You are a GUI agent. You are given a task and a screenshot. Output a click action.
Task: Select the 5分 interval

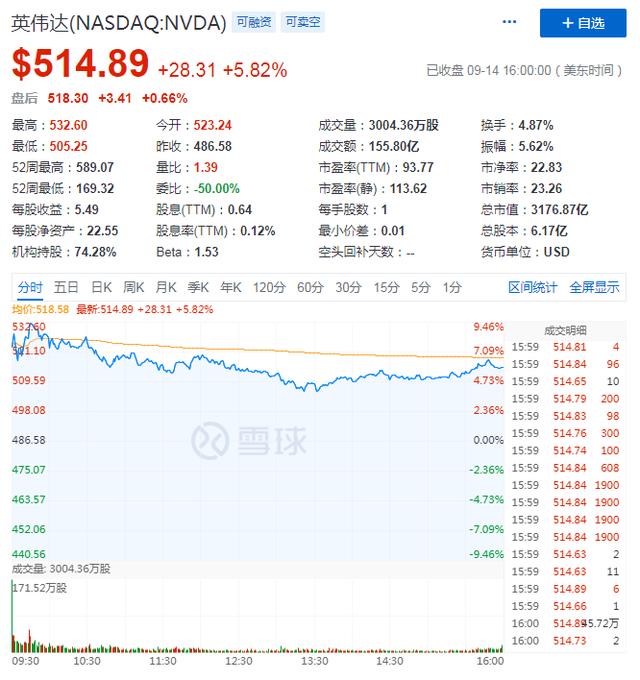[x=421, y=288]
